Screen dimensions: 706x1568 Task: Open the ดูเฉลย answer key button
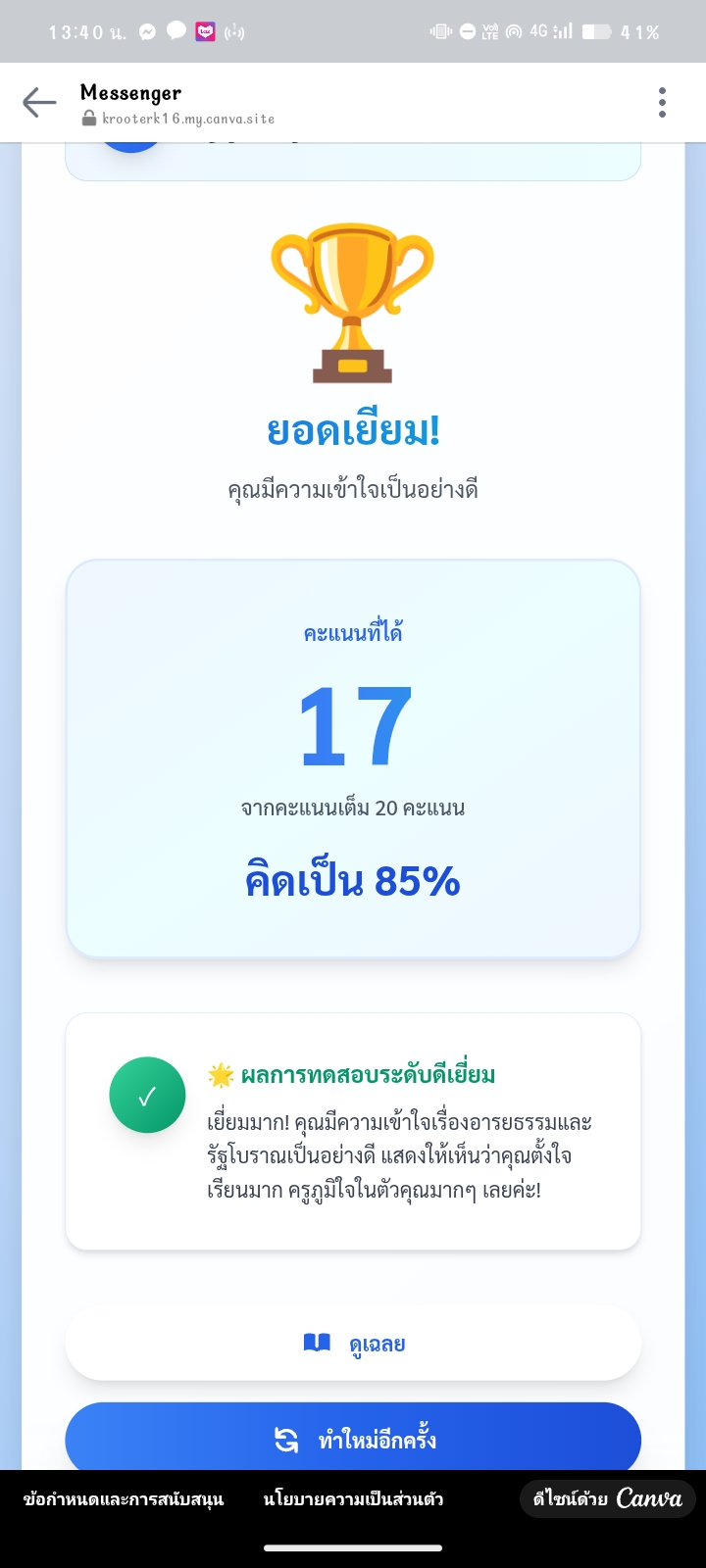pos(353,1344)
